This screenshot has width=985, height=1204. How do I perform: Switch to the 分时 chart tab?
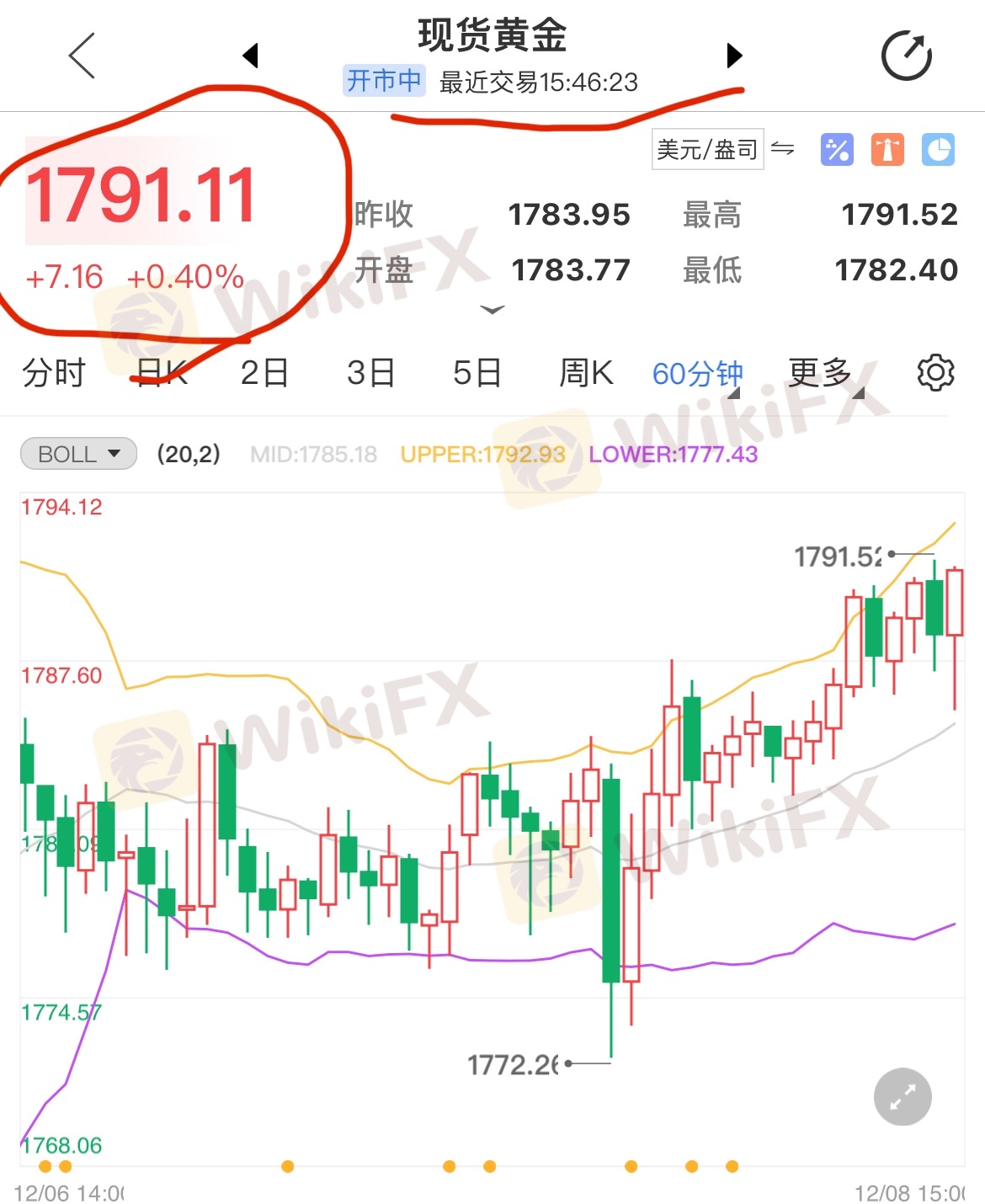click(54, 372)
